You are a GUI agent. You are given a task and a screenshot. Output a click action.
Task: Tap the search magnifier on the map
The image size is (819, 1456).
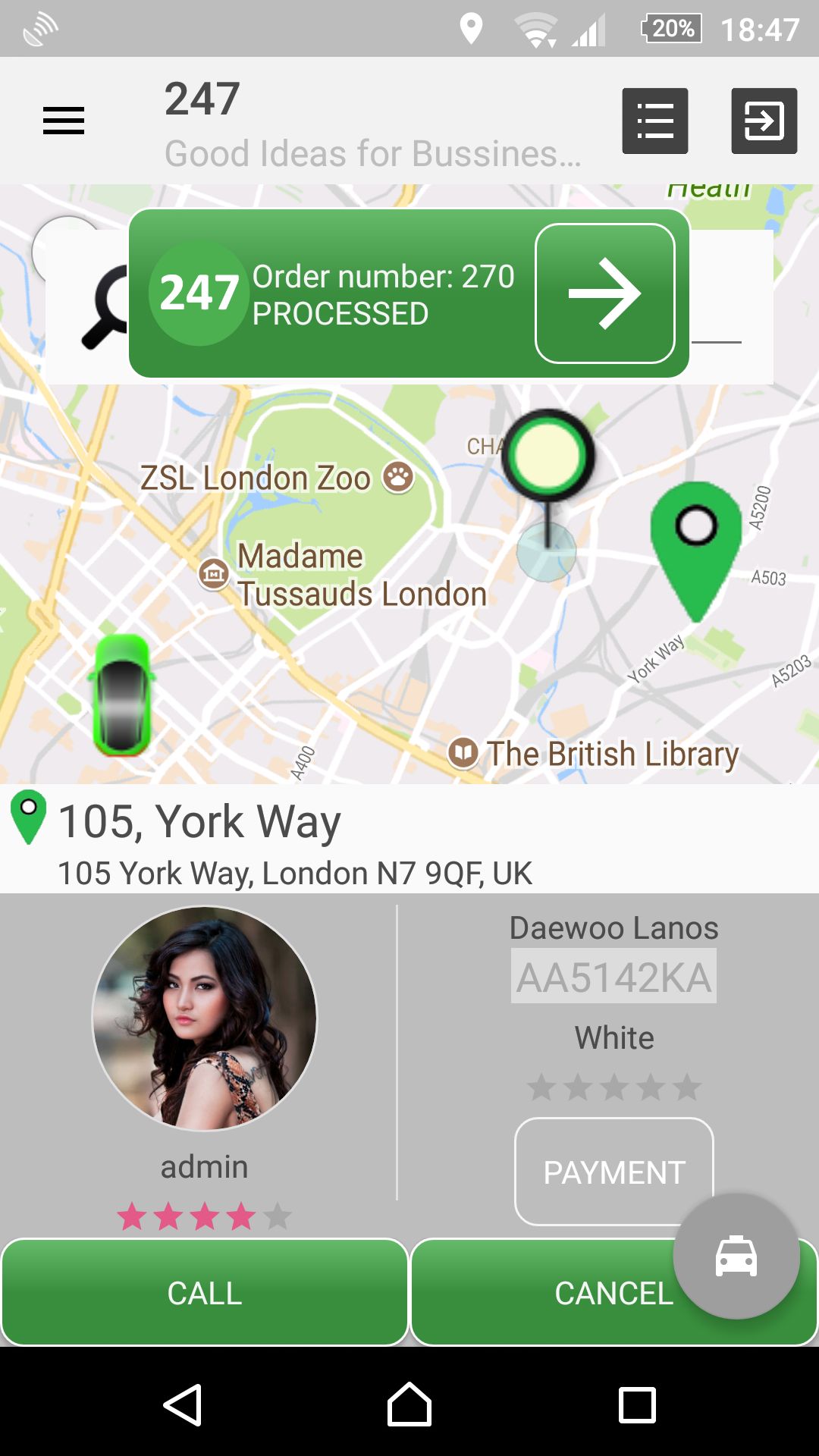coord(105,307)
